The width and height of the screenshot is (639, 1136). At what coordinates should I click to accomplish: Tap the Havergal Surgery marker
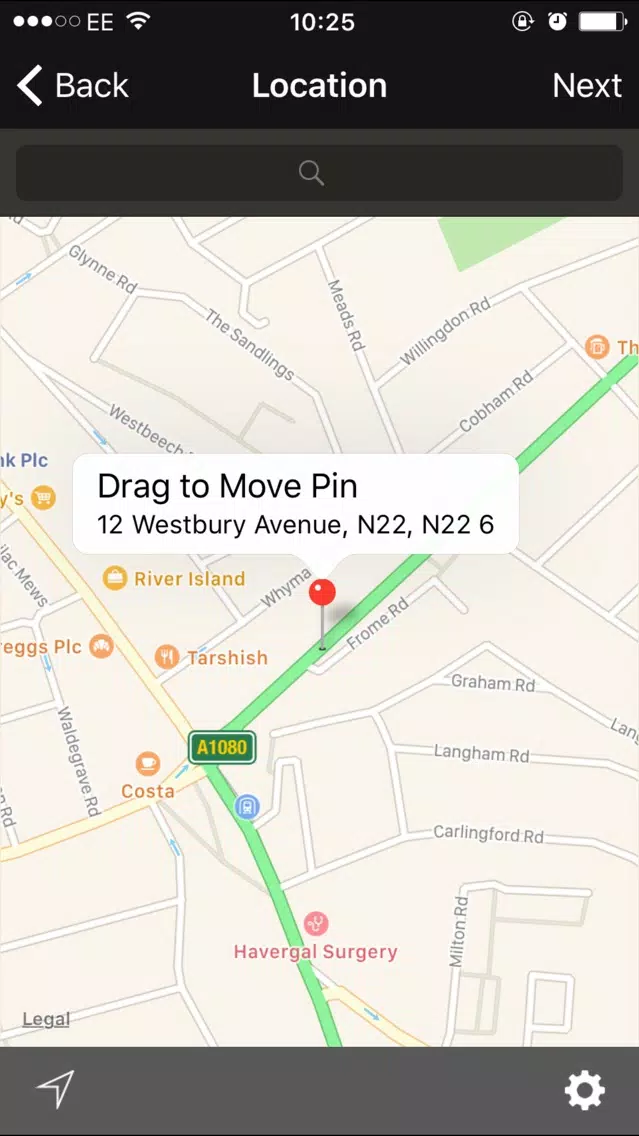[x=316, y=923]
